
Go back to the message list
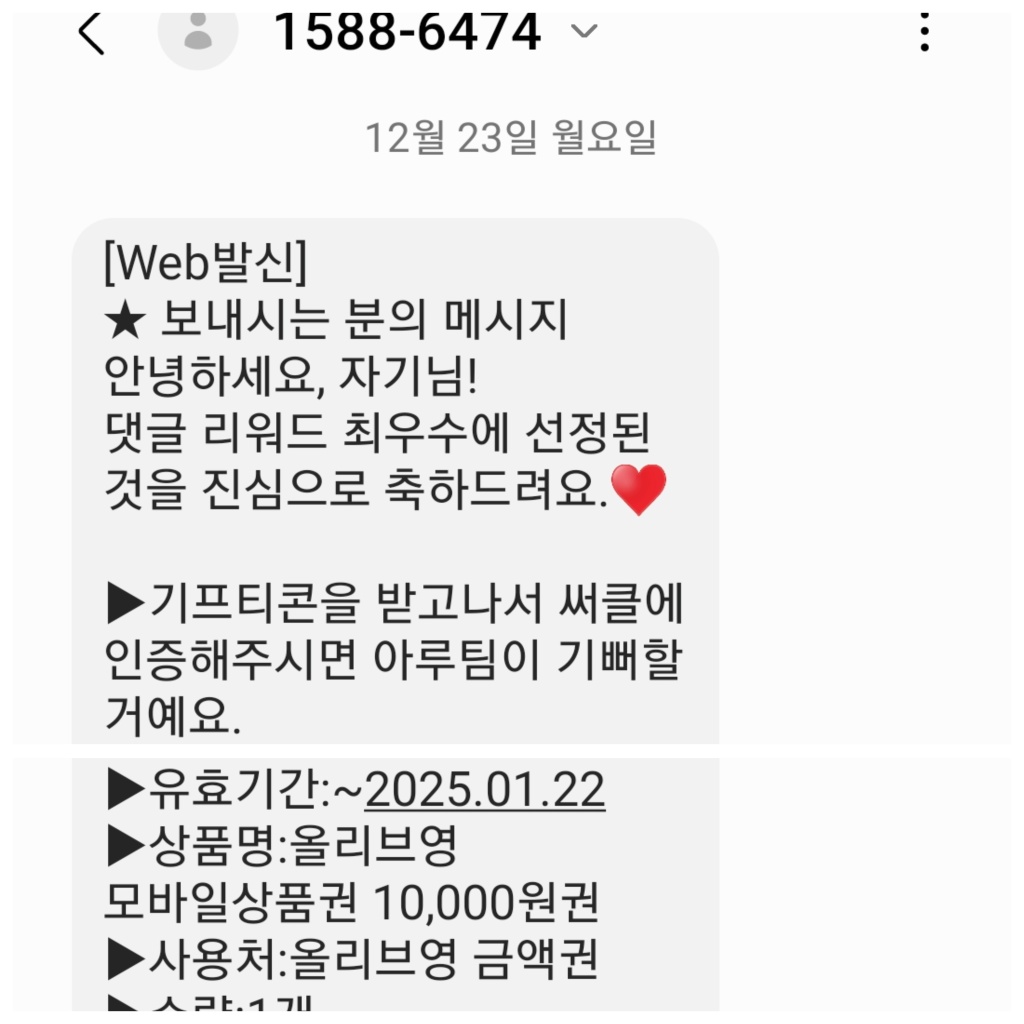pyautogui.click(x=91, y=33)
